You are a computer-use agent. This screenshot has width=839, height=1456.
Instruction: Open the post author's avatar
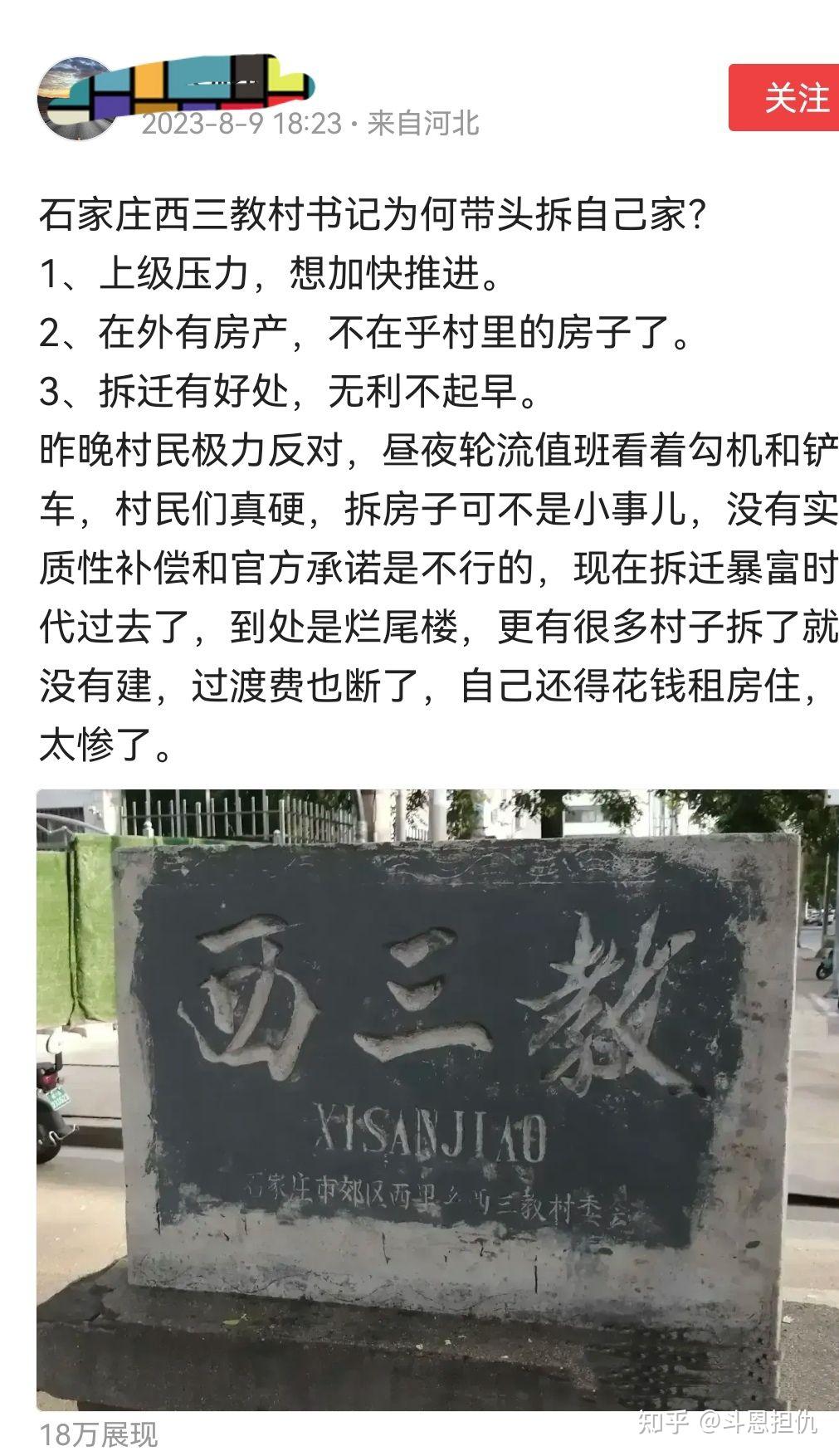[x=79, y=98]
